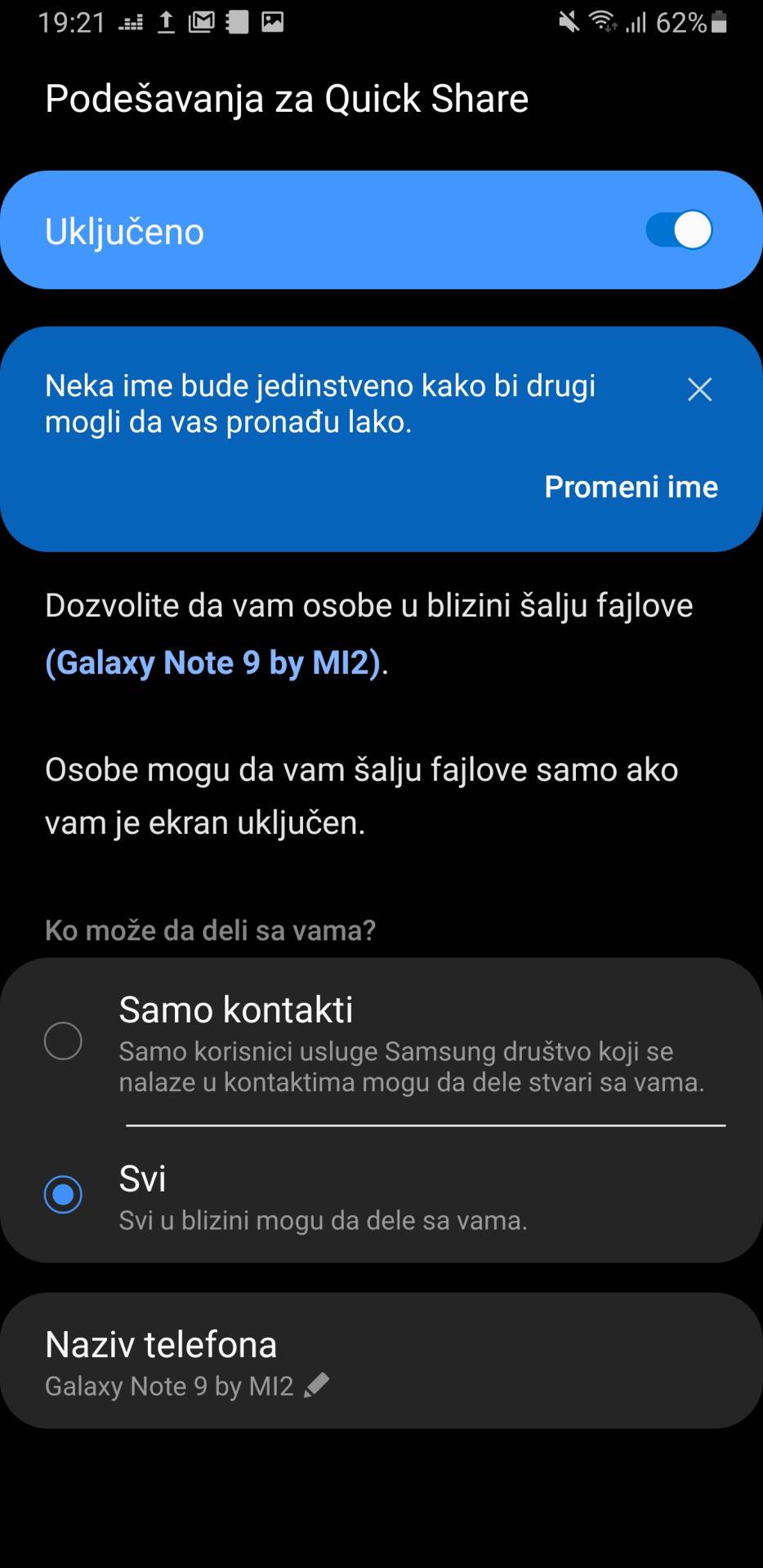Tap the image gallery notification icon
This screenshot has height=1568, width=763.
point(273,22)
